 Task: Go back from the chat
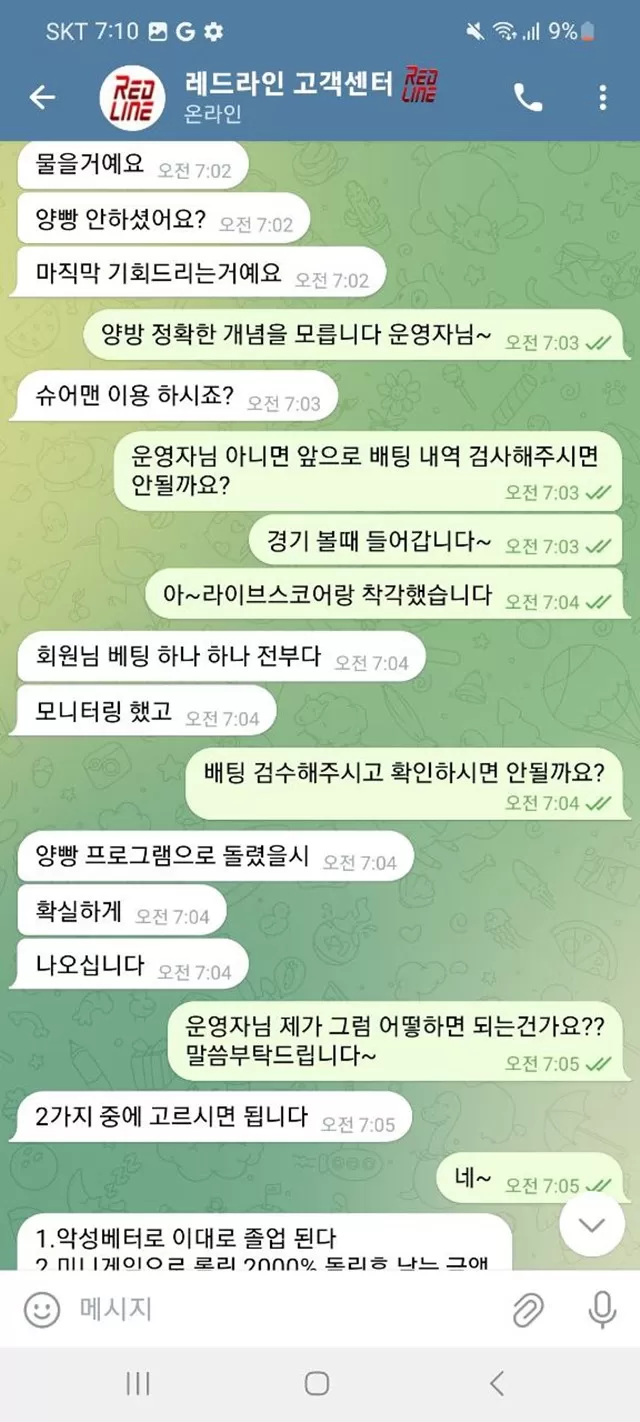(x=42, y=97)
